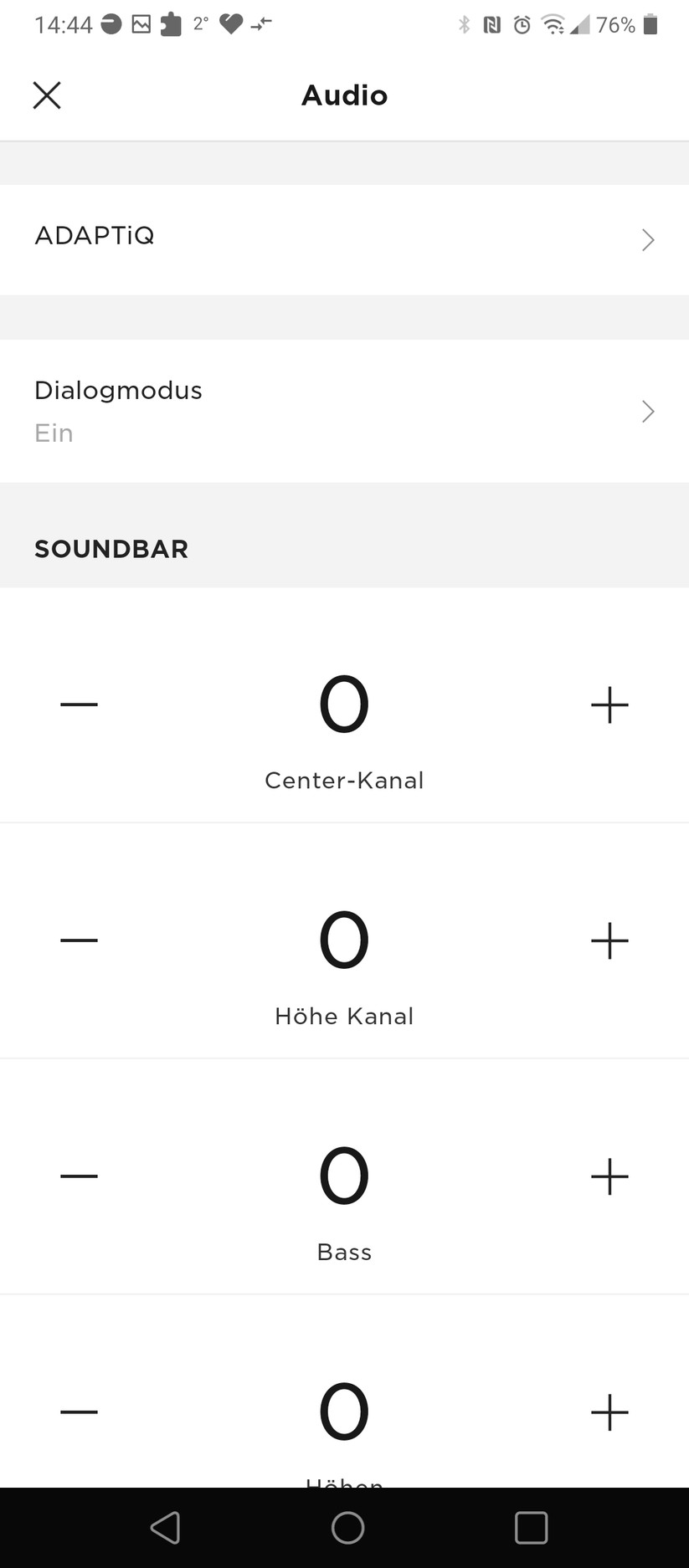Expand Dialogmodus via its chevron
Image resolution: width=689 pixels, height=1568 pixels.
[x=647, y=411]
